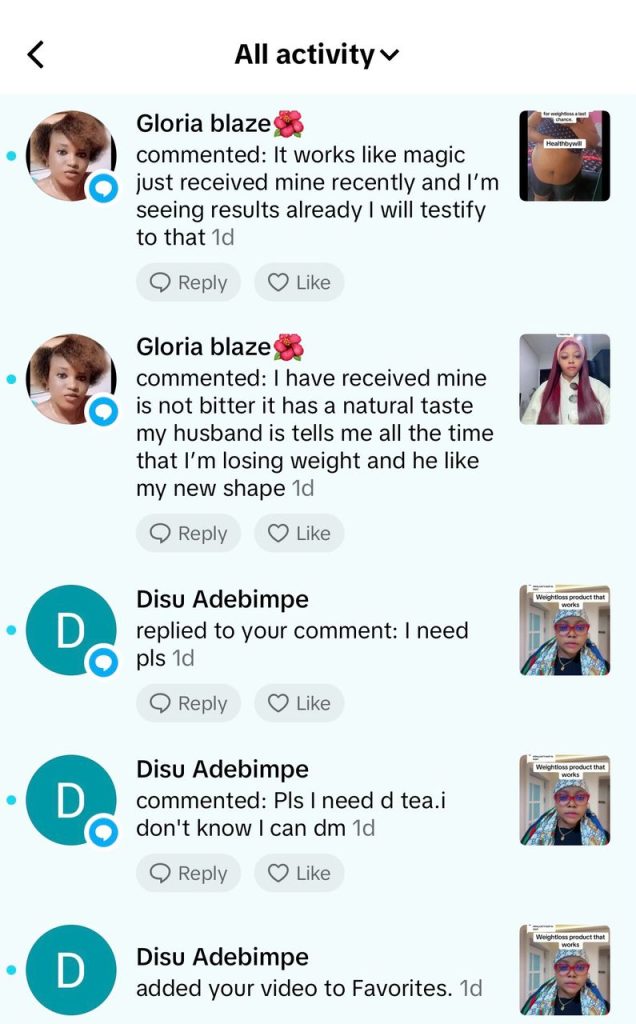Open Disu Adebimpe's avatar on the Favorites notification
636x1024 pixels.
(70, 970)
